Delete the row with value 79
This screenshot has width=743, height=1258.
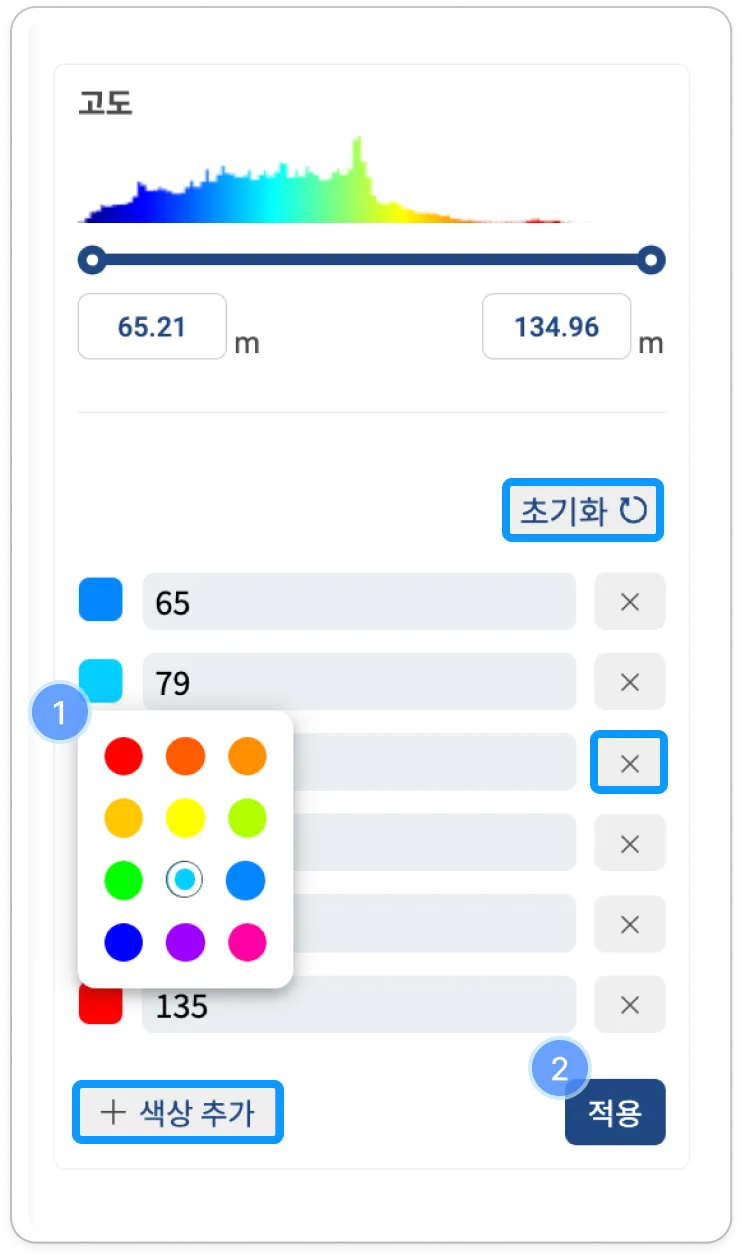click(x=629, y=682)
